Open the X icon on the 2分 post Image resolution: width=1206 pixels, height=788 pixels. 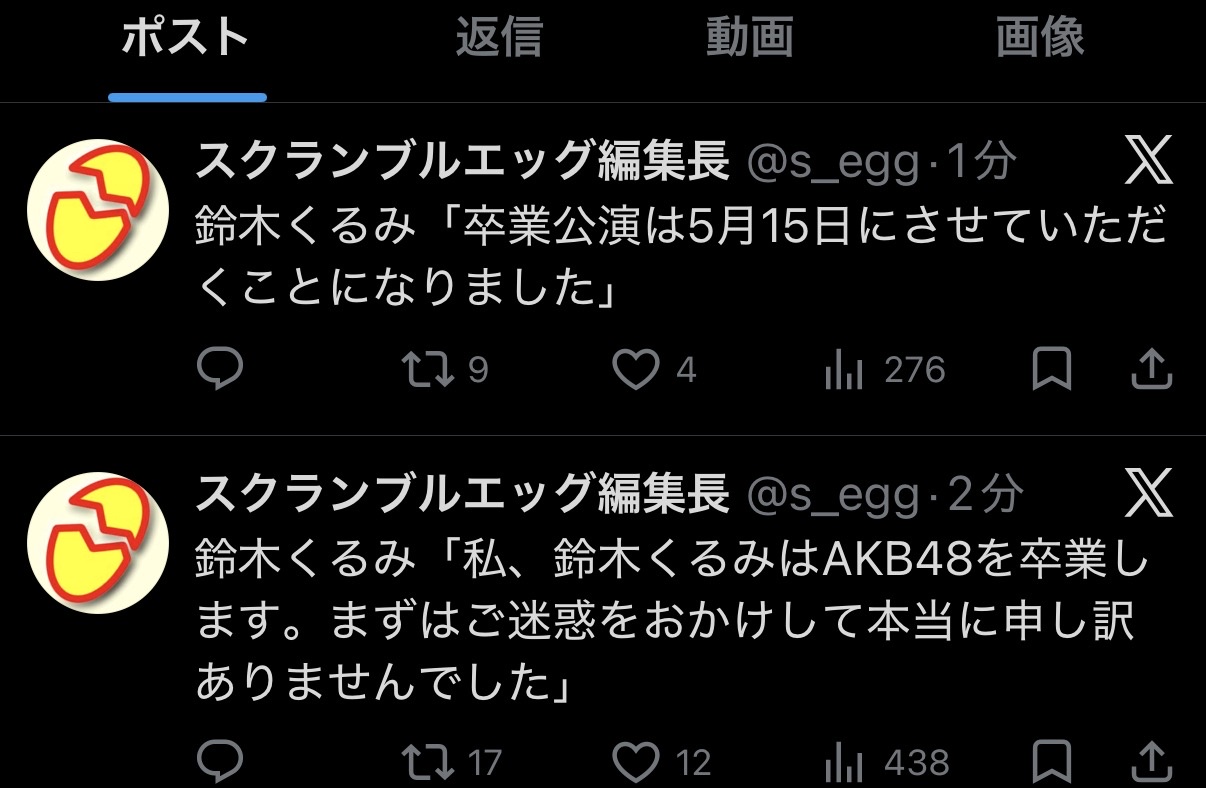tap(1148, 494)
